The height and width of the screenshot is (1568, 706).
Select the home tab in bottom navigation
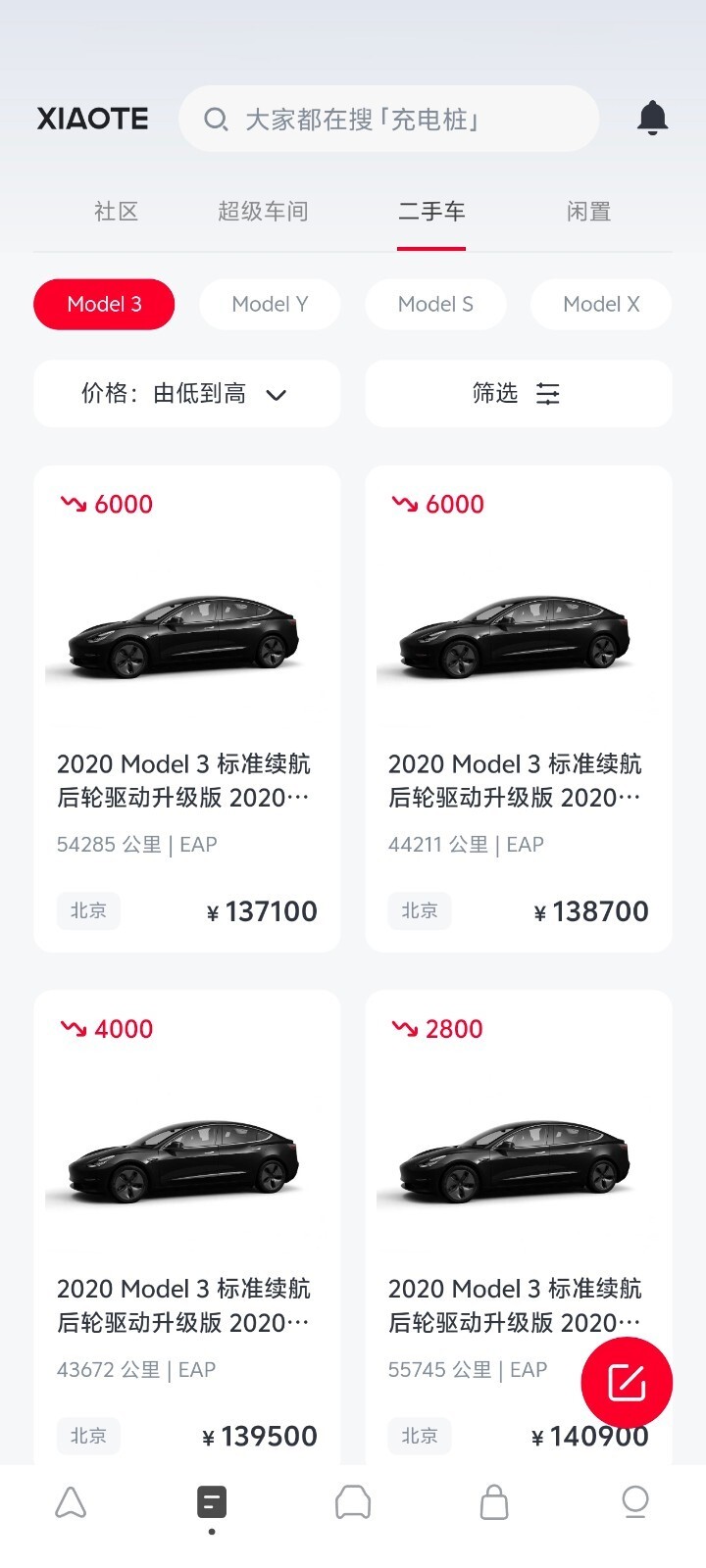(71, 1499)
